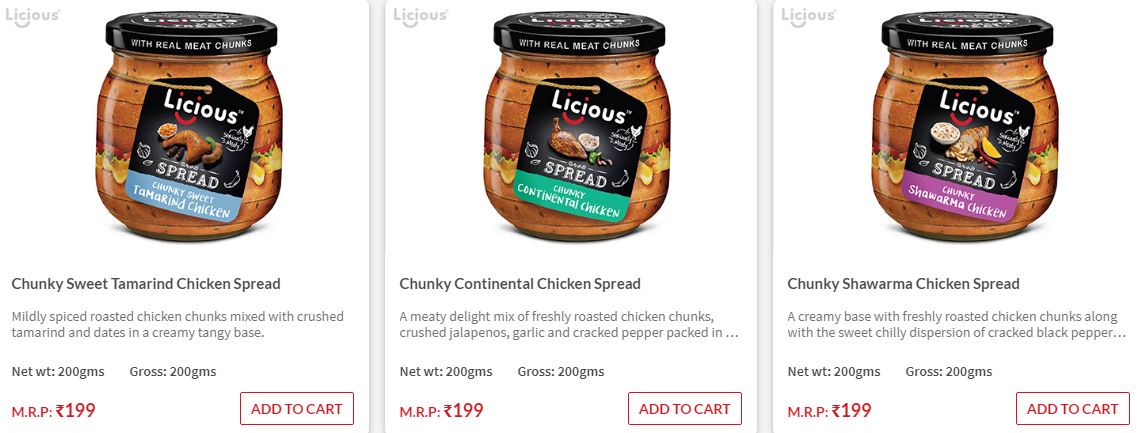Add Chunky Sweet Tamarind Chicken Spread to cart

pos(296,408)
